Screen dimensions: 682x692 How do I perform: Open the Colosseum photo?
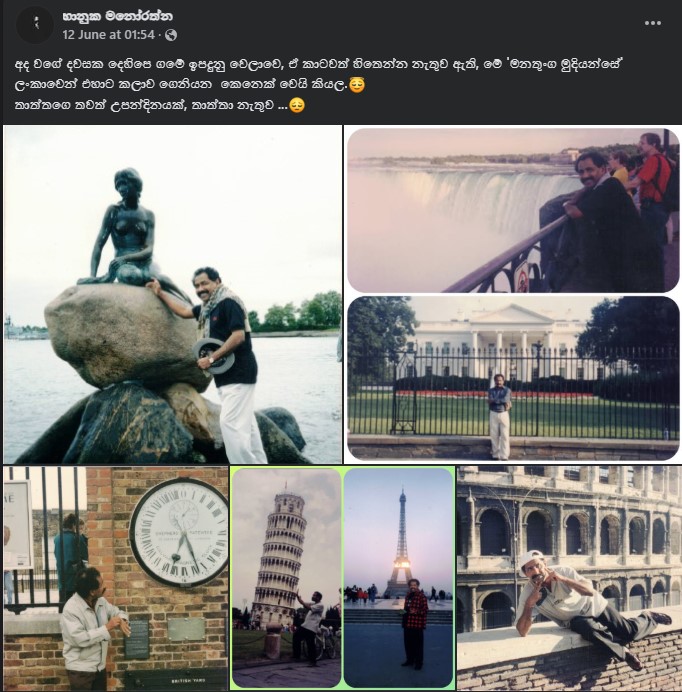click(568, 578)
